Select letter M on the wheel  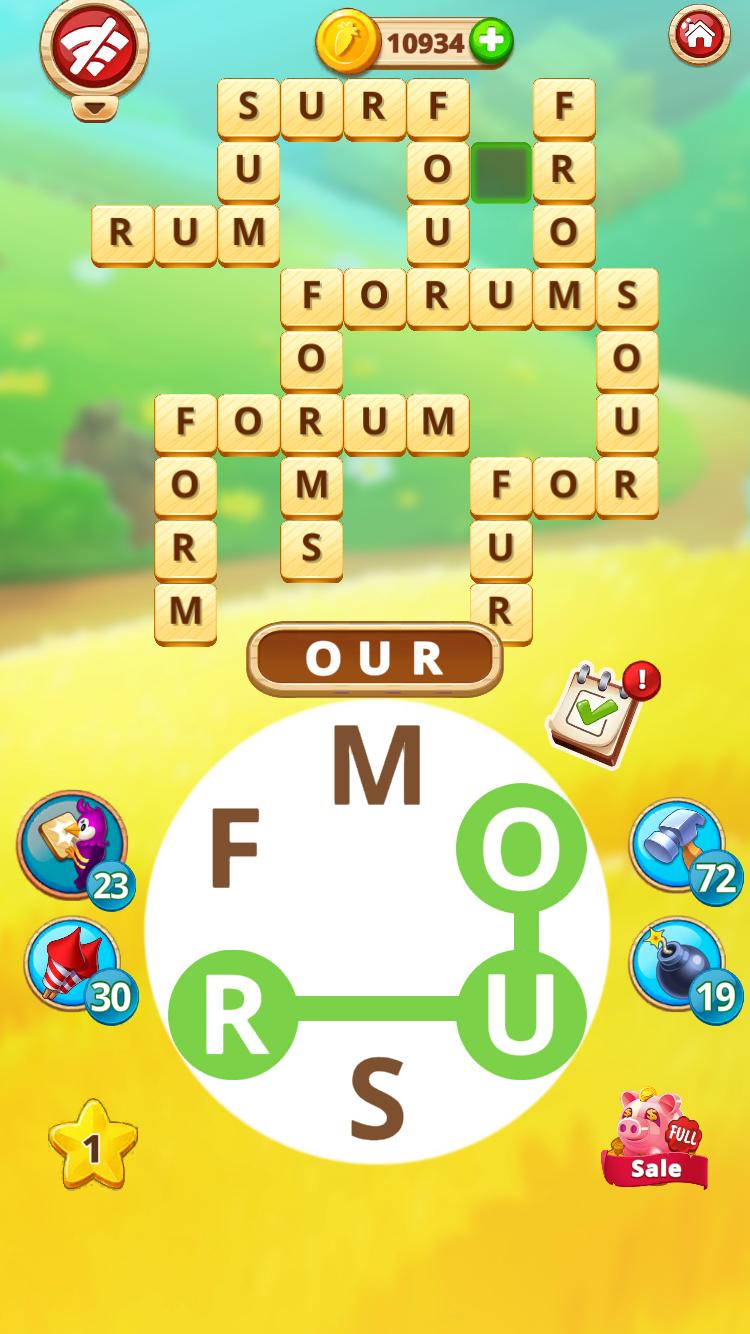(376, 768)
